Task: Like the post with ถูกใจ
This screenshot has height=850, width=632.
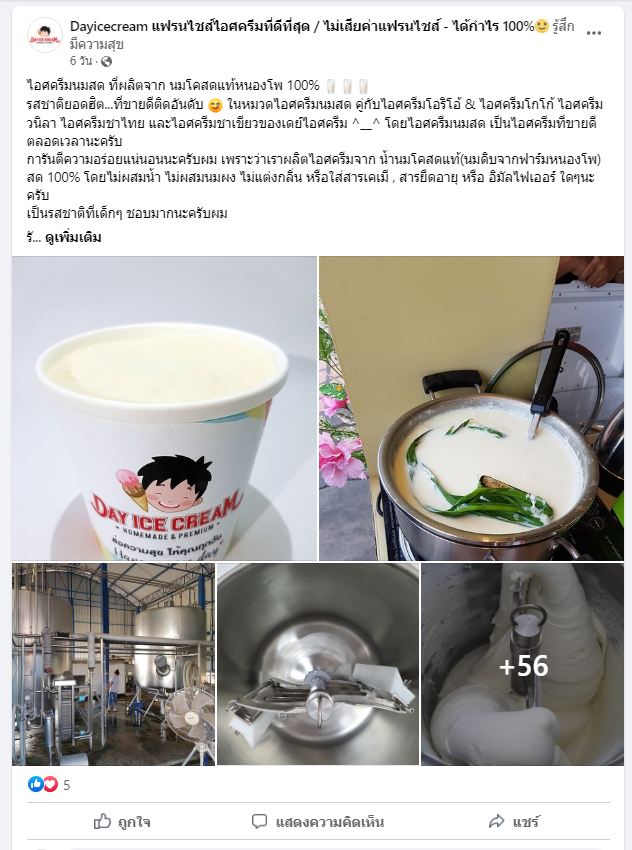Action: [121, 822]
